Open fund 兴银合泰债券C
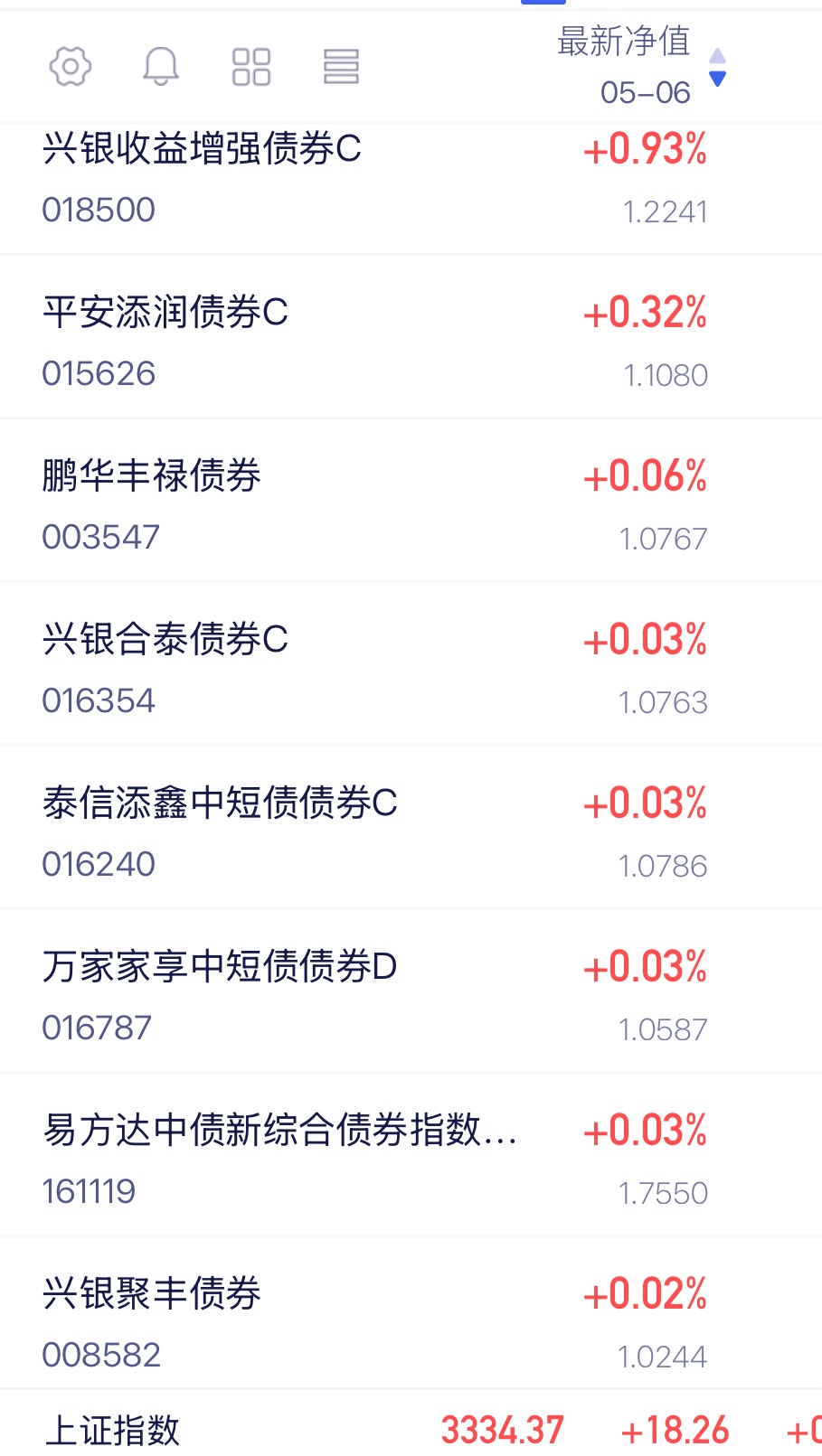The image size is (822, 1456). point(411,664)
